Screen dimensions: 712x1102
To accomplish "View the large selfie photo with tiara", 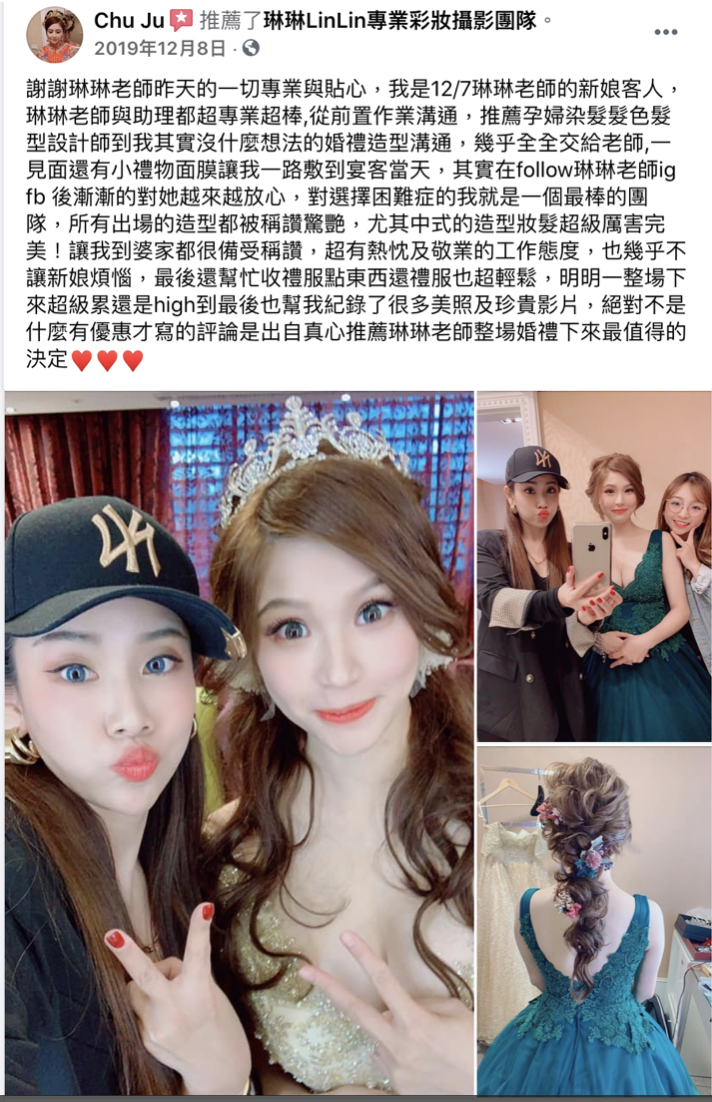I will tap(239, 743).
